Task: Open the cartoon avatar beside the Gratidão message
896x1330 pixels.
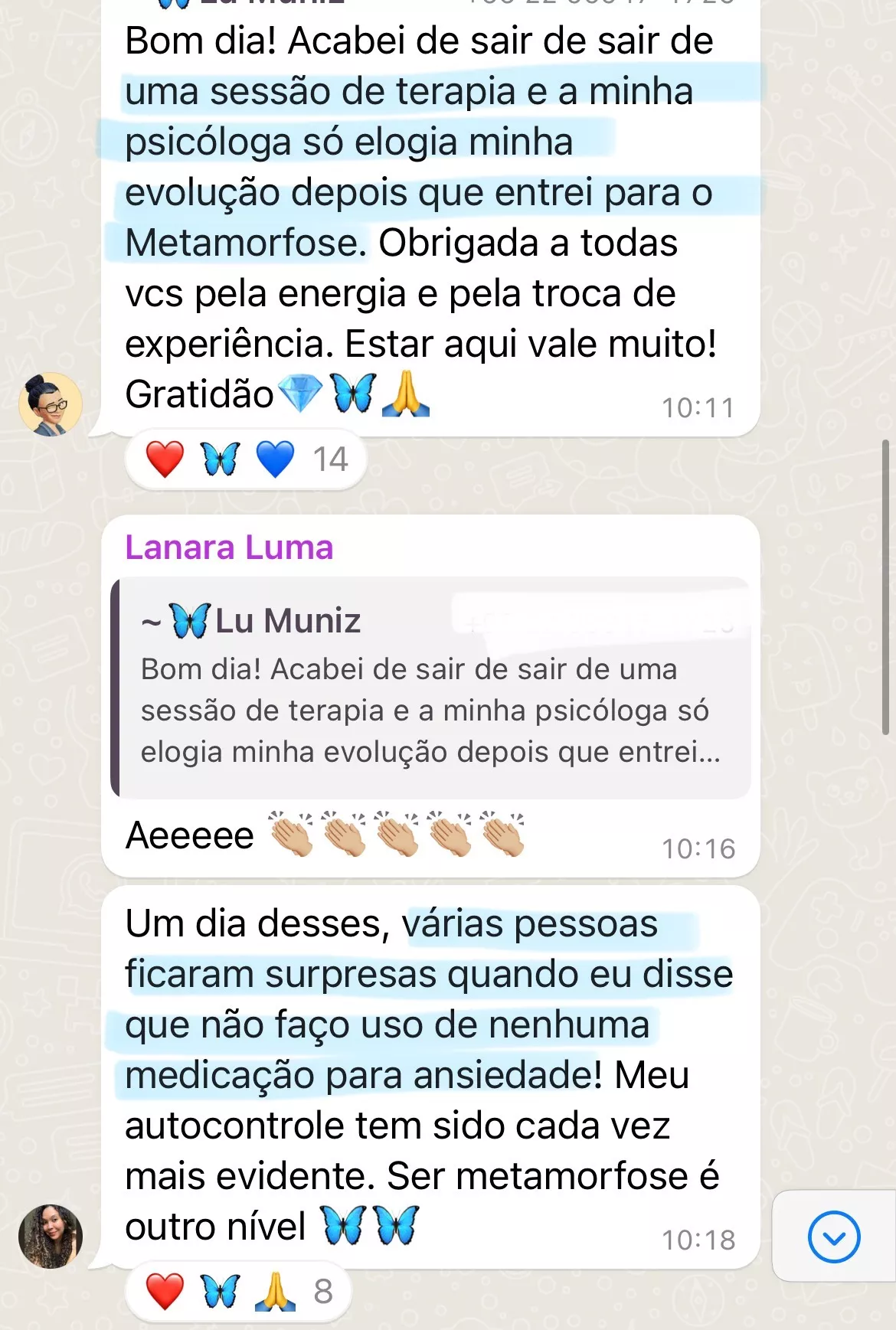Action: pyautogui.click(x=51, y=404)
